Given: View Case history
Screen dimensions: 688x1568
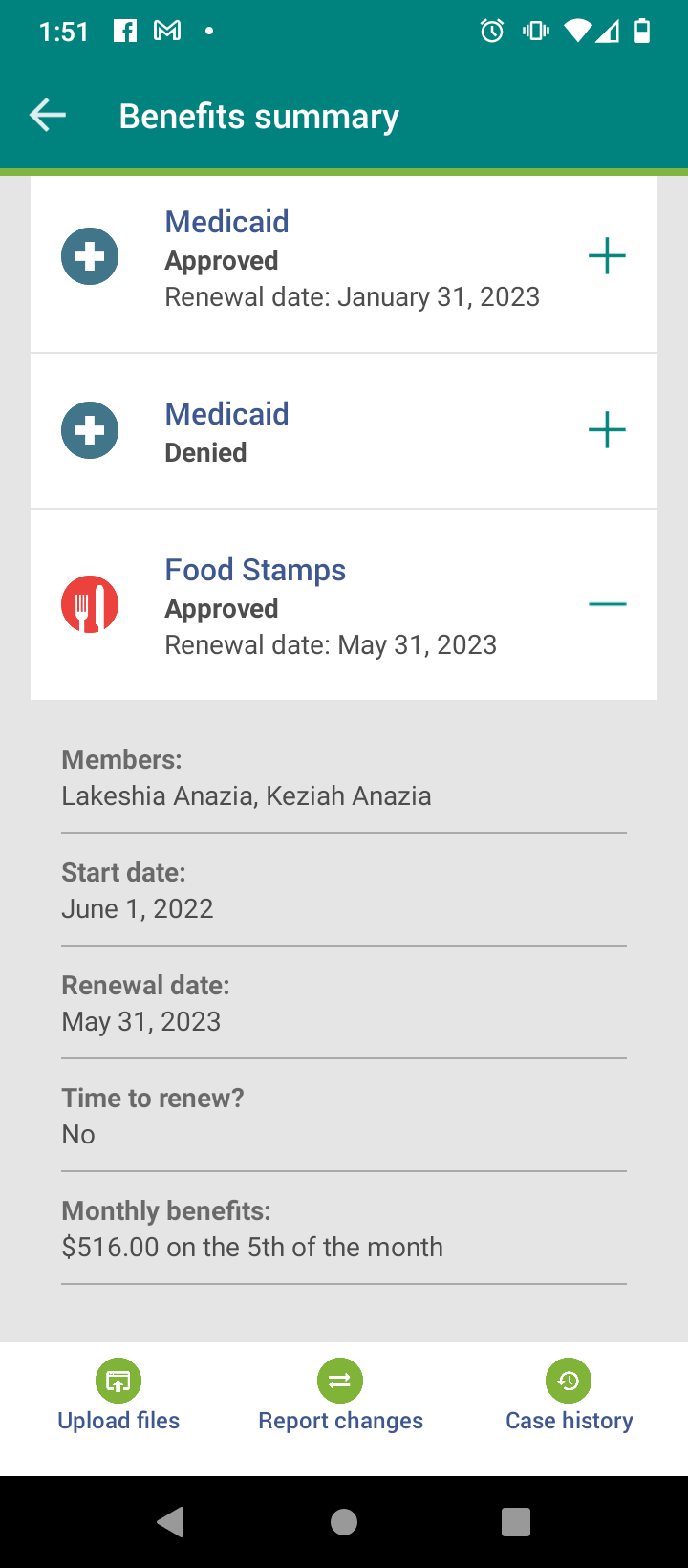Looking at the screenshot, I should pos(569,1397).
